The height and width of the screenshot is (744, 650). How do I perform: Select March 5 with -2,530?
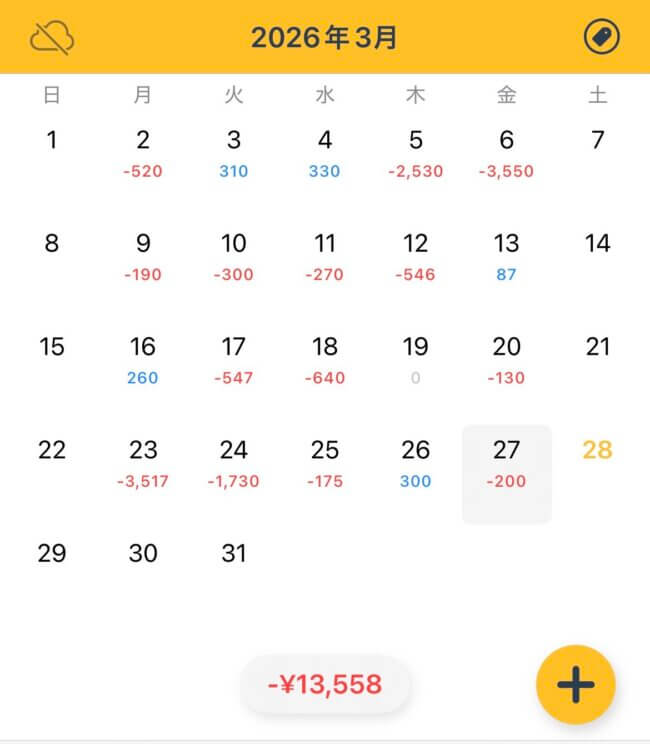(415, 153)
